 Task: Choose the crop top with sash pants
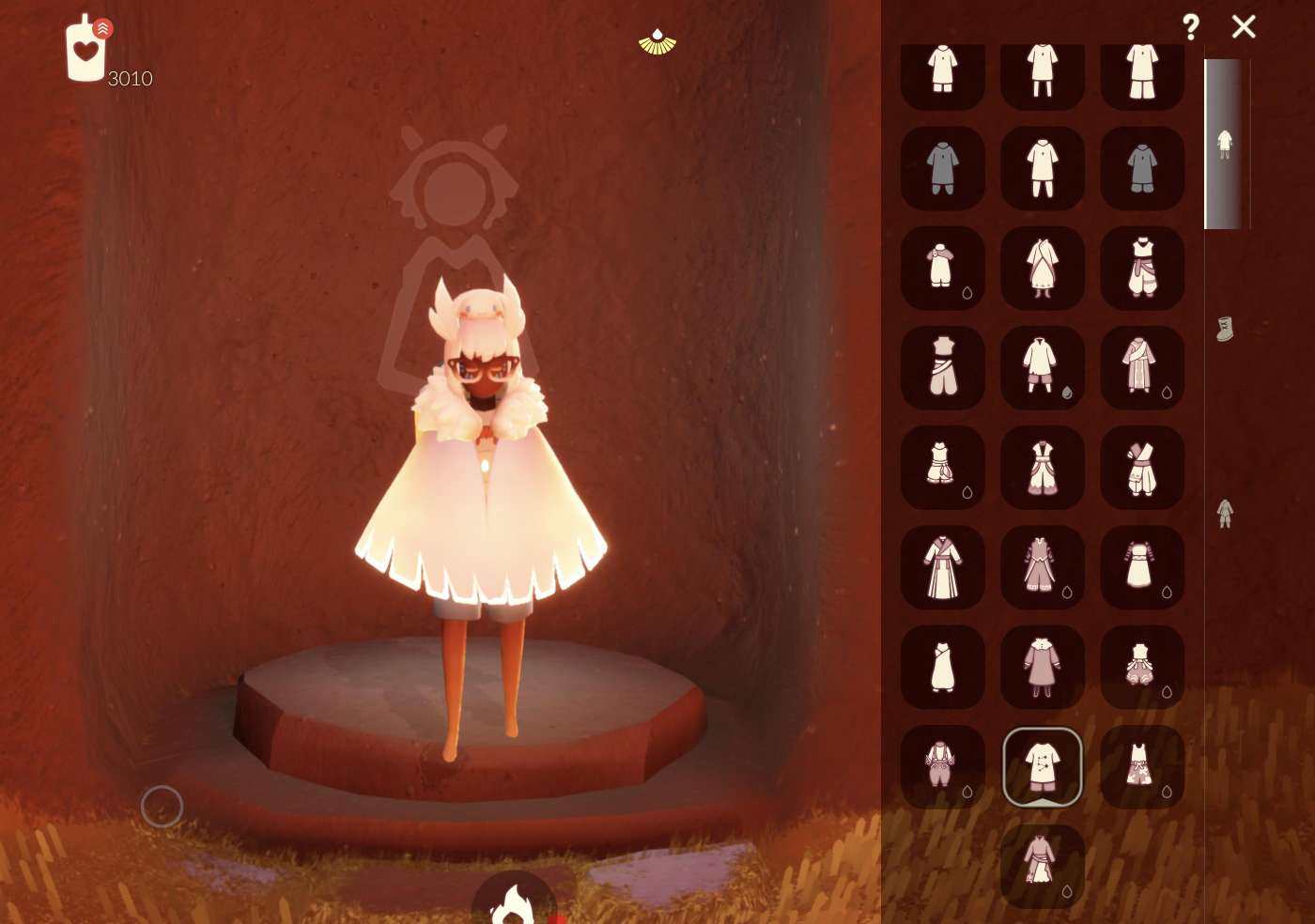tap(943, 368)
